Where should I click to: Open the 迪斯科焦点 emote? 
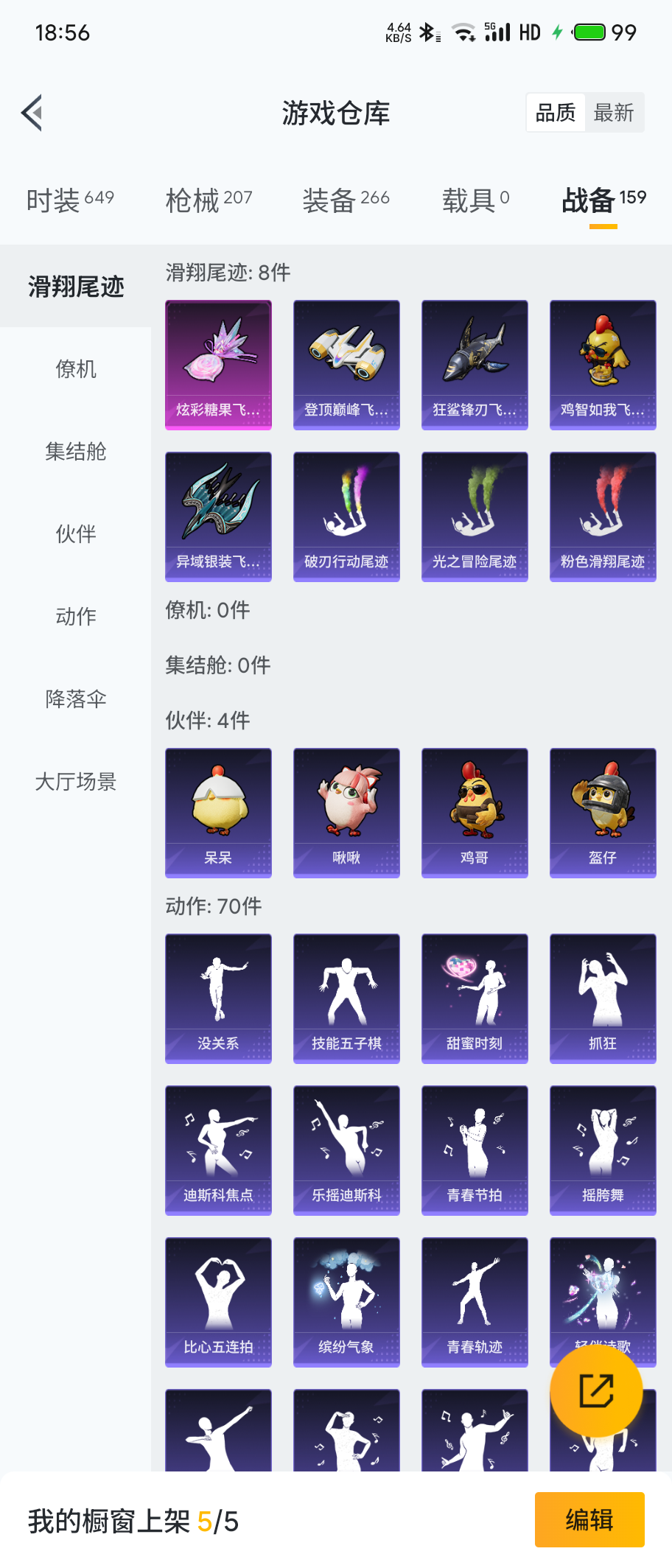pos(218,1150)
